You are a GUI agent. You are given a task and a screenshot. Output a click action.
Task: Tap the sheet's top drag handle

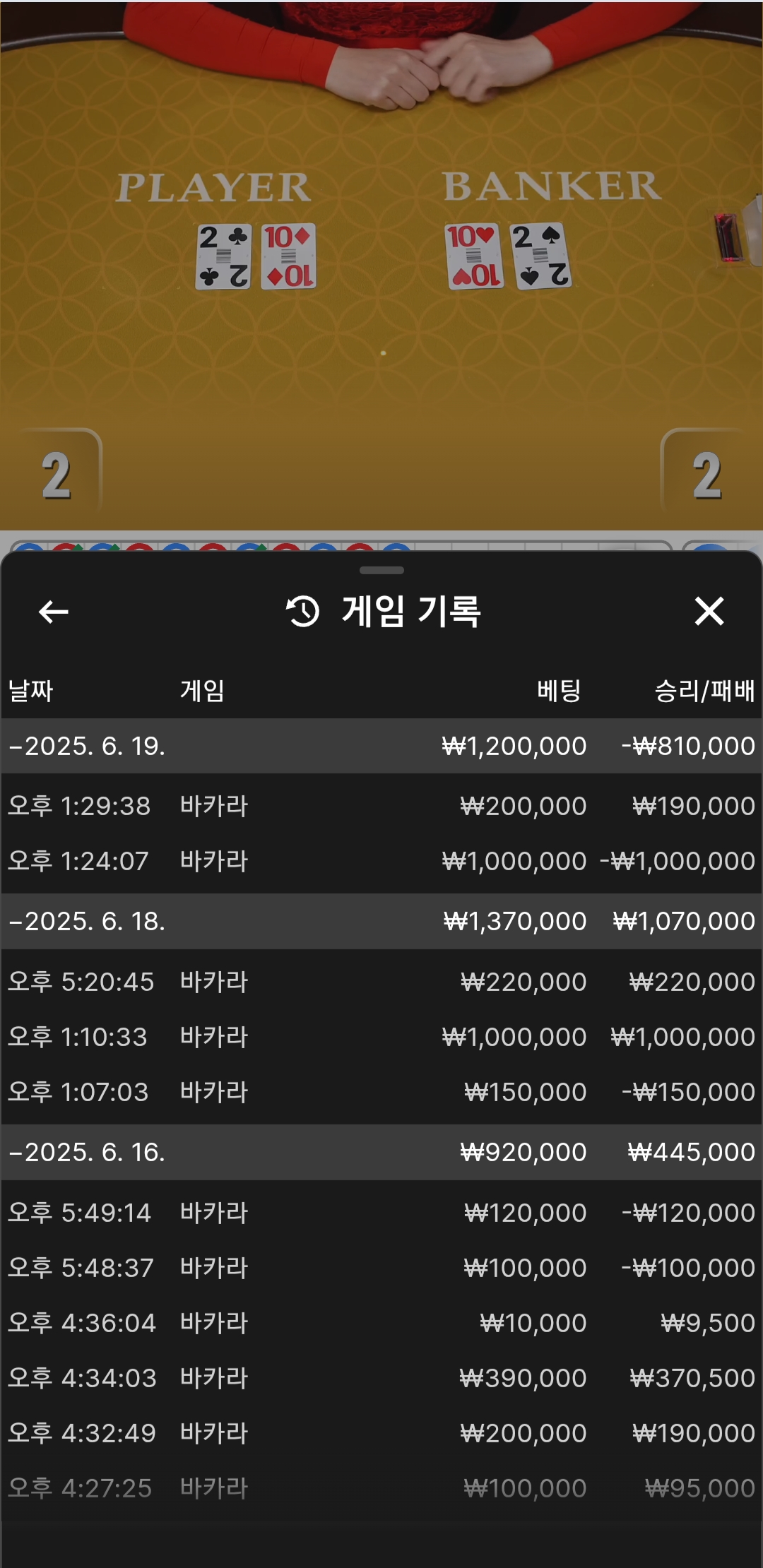point(381,570)
